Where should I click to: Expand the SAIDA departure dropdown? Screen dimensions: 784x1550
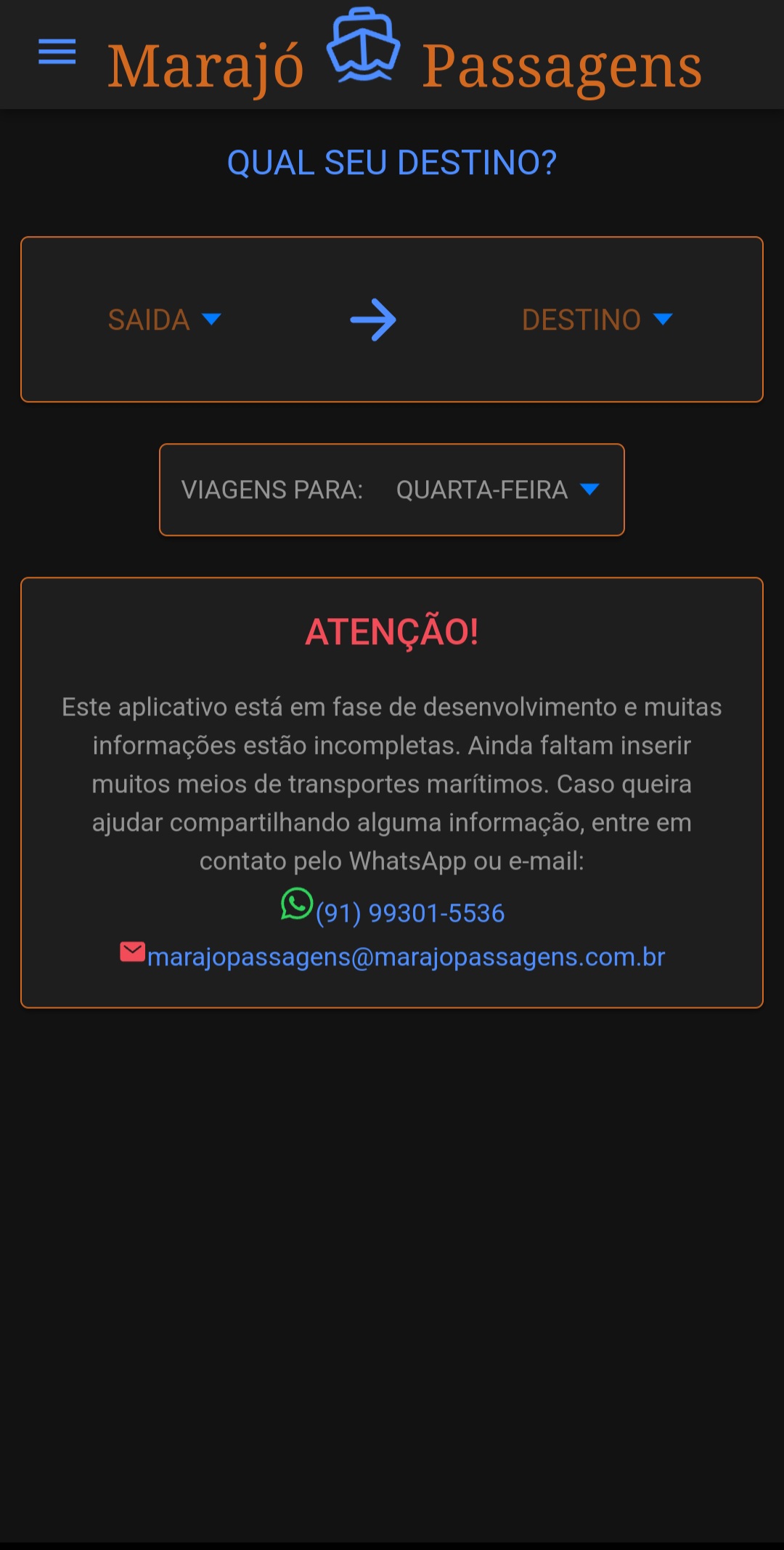tap(164, 320)
